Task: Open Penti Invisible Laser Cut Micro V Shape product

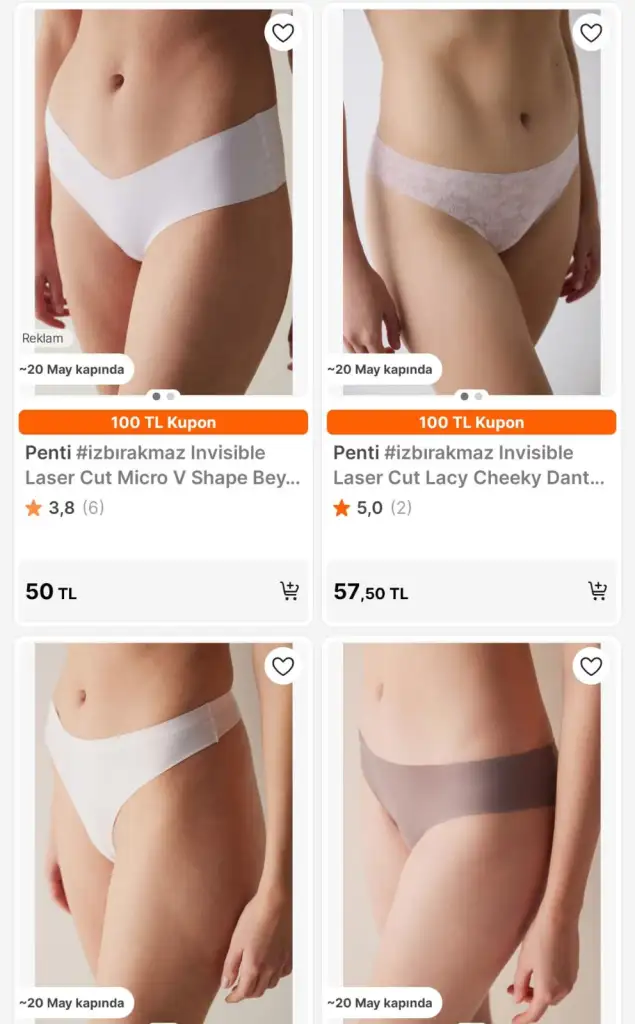Action: pos(162,465)
